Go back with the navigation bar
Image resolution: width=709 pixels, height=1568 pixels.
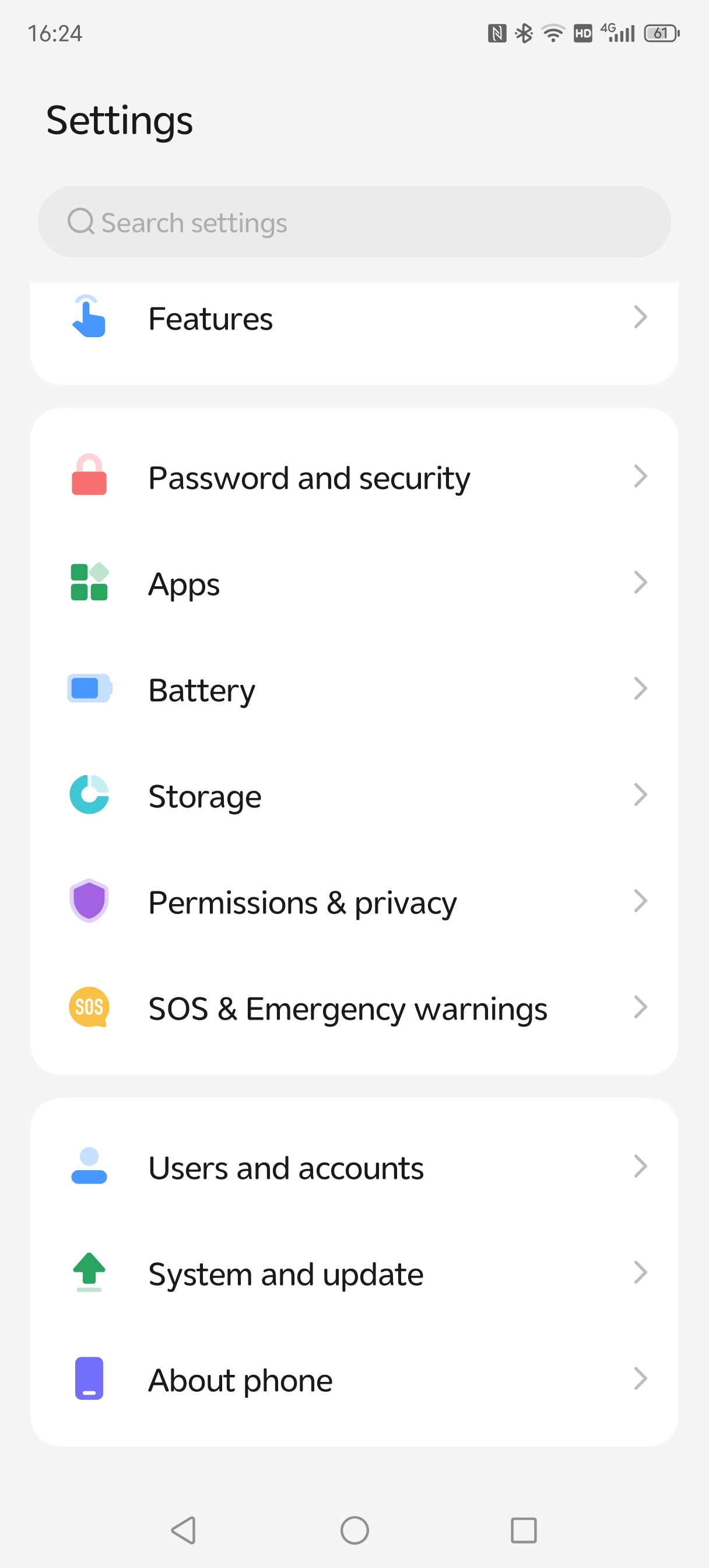point(183,1529)
